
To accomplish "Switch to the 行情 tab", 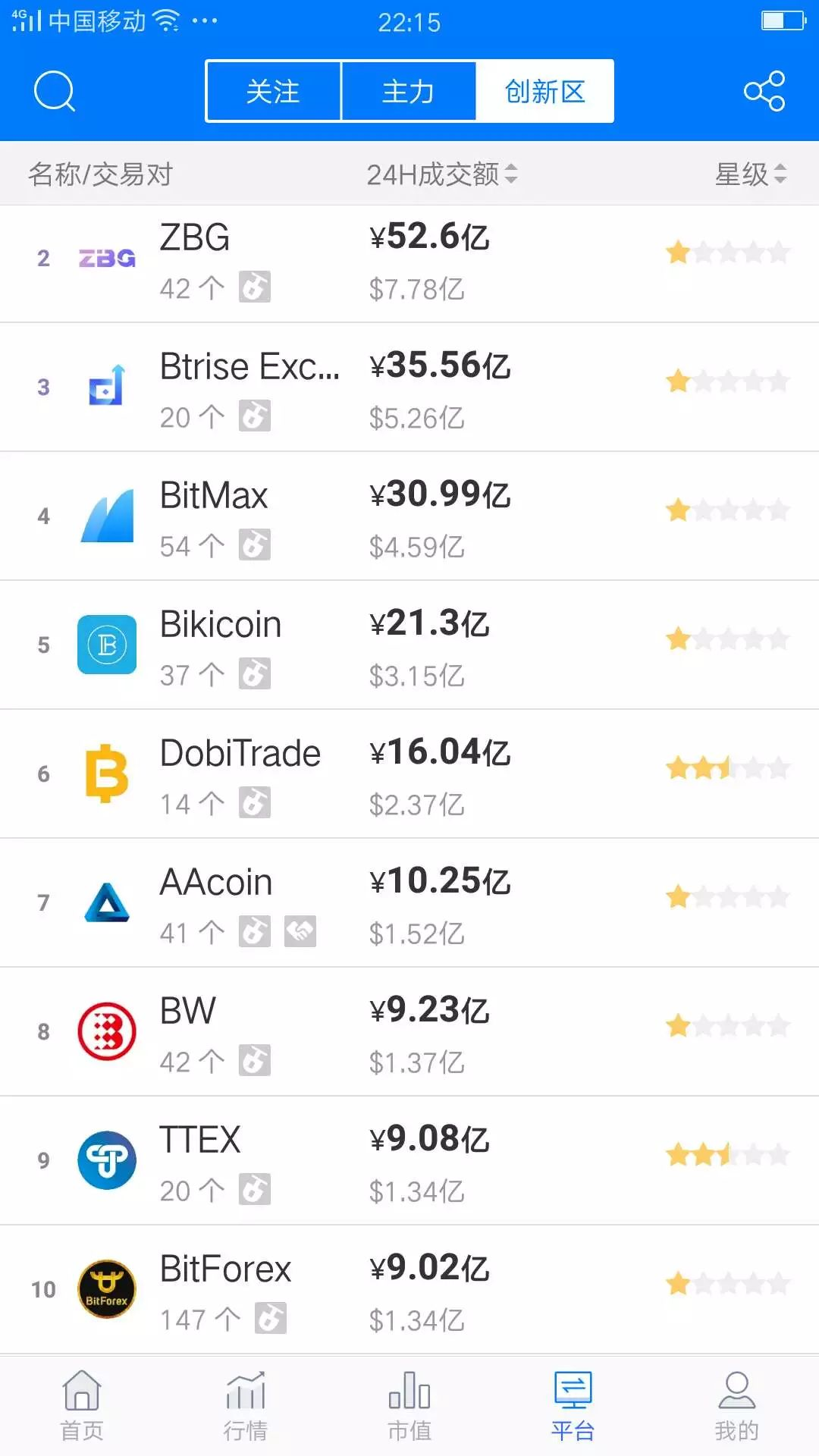I will [246, 1406].
